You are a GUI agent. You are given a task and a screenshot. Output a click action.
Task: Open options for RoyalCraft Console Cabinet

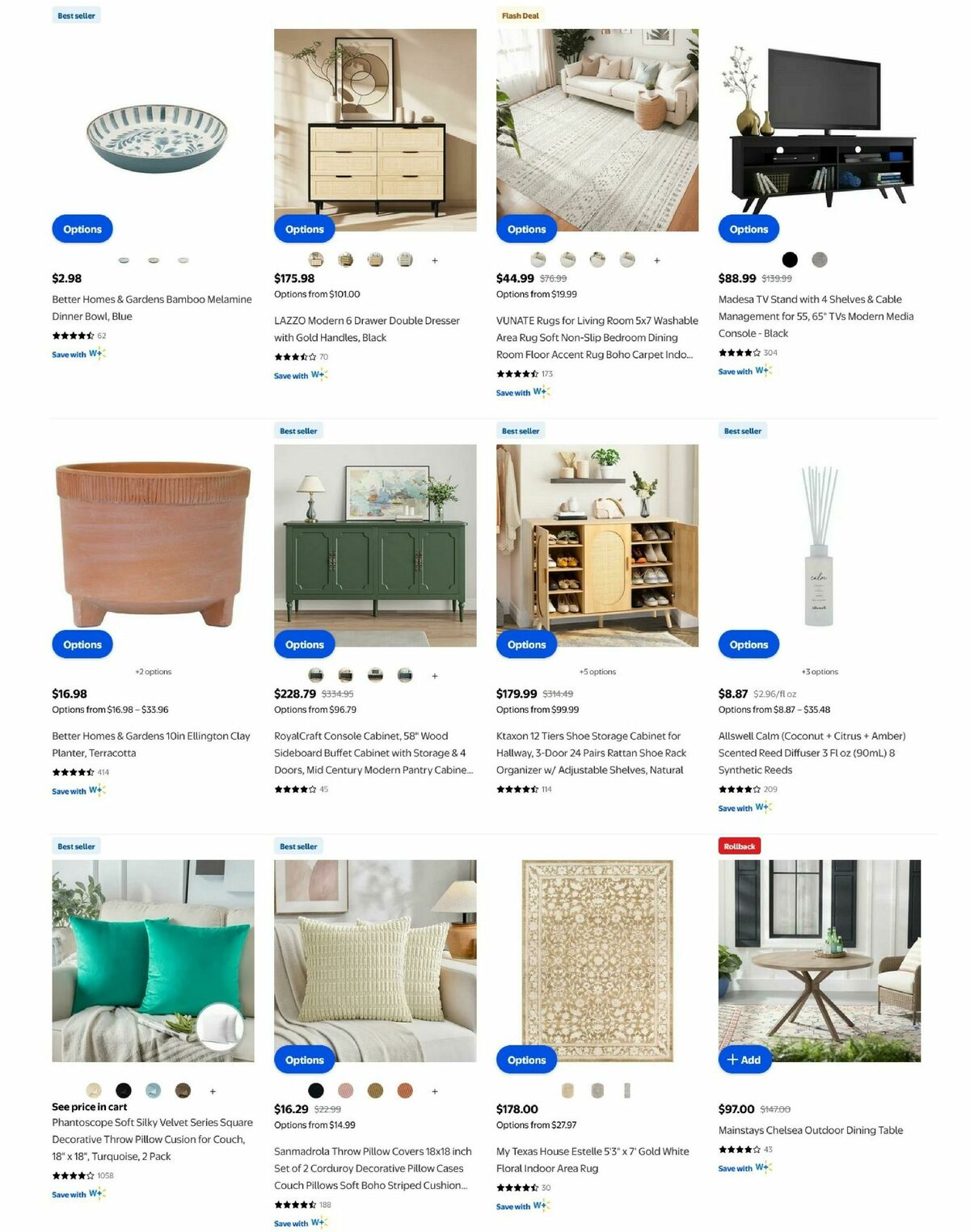coord(304,645)
